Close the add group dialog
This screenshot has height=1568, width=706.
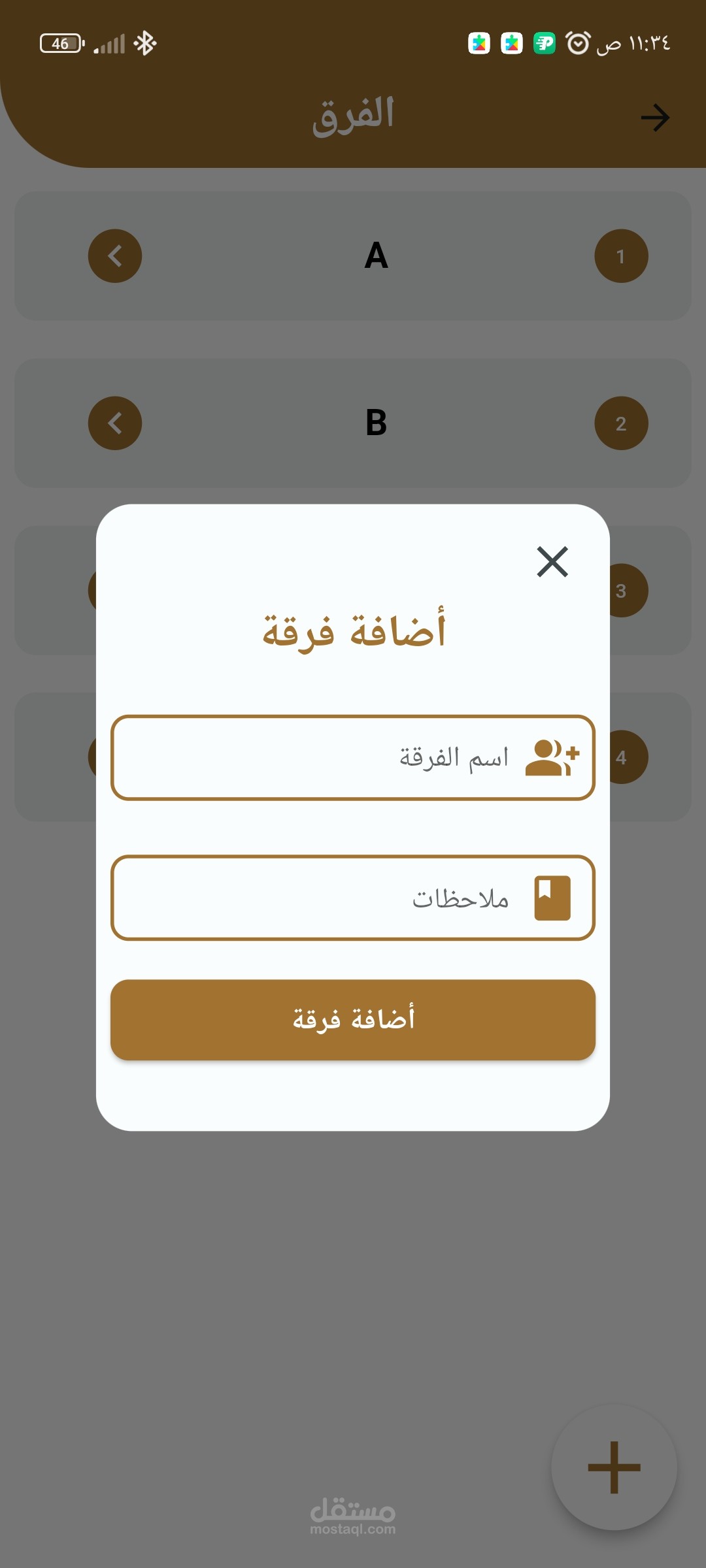coord(552,562)
